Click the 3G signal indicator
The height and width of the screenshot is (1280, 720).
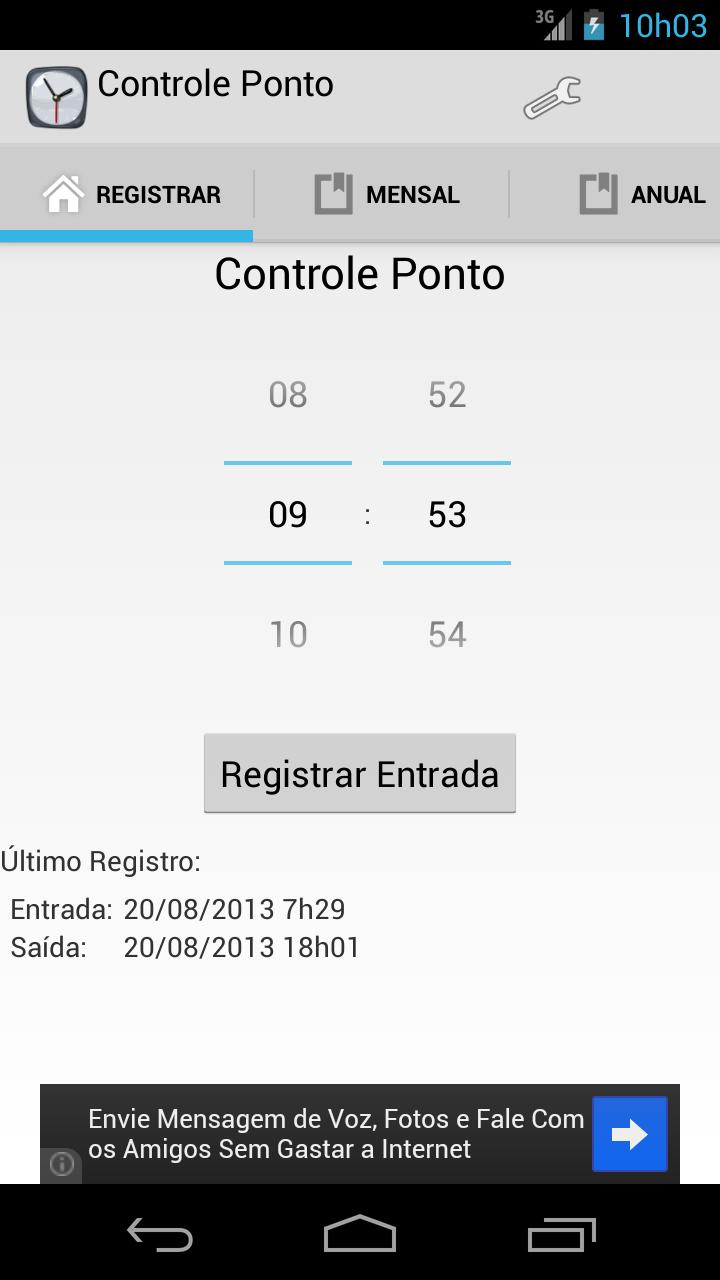coord(553,25)
